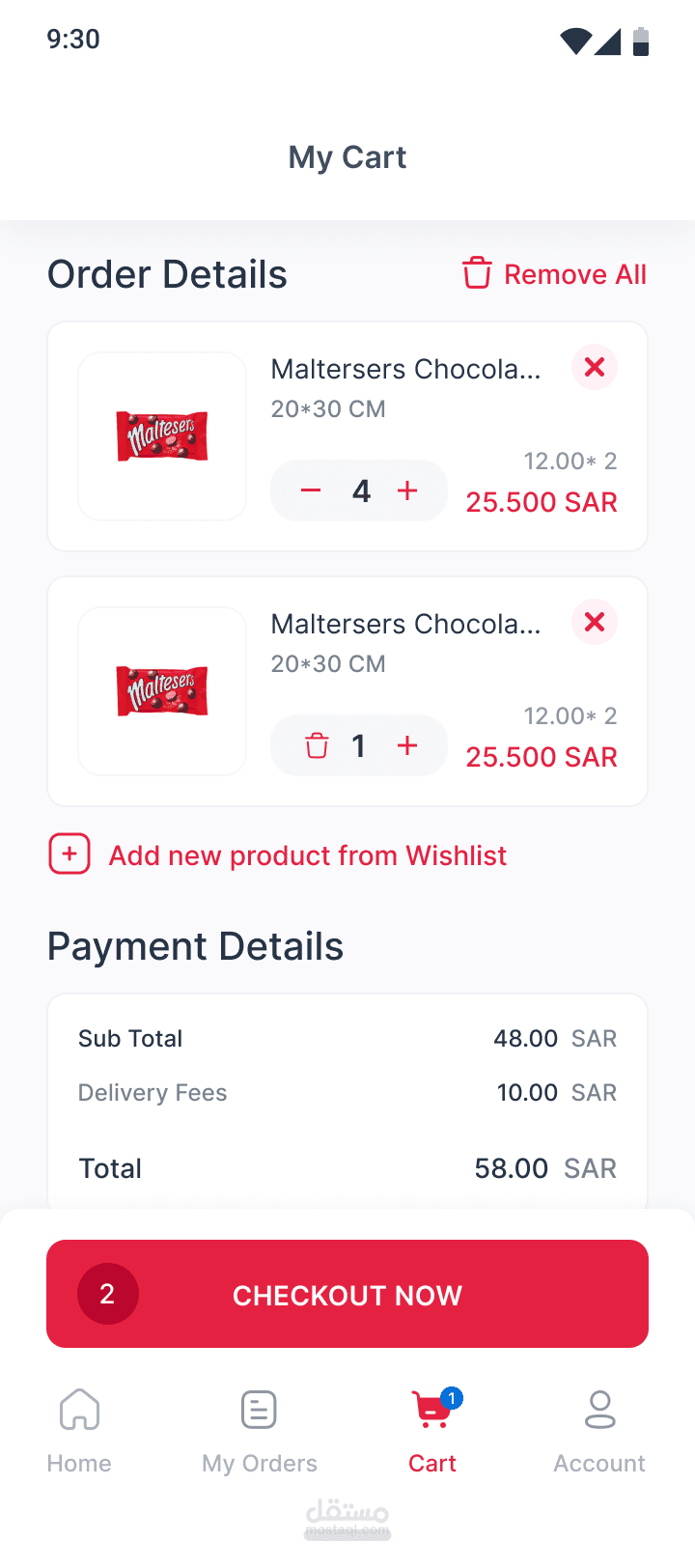Delete the first Maltesers item with X
Screen dimensions: 695x1568
(x=595, y=367)
